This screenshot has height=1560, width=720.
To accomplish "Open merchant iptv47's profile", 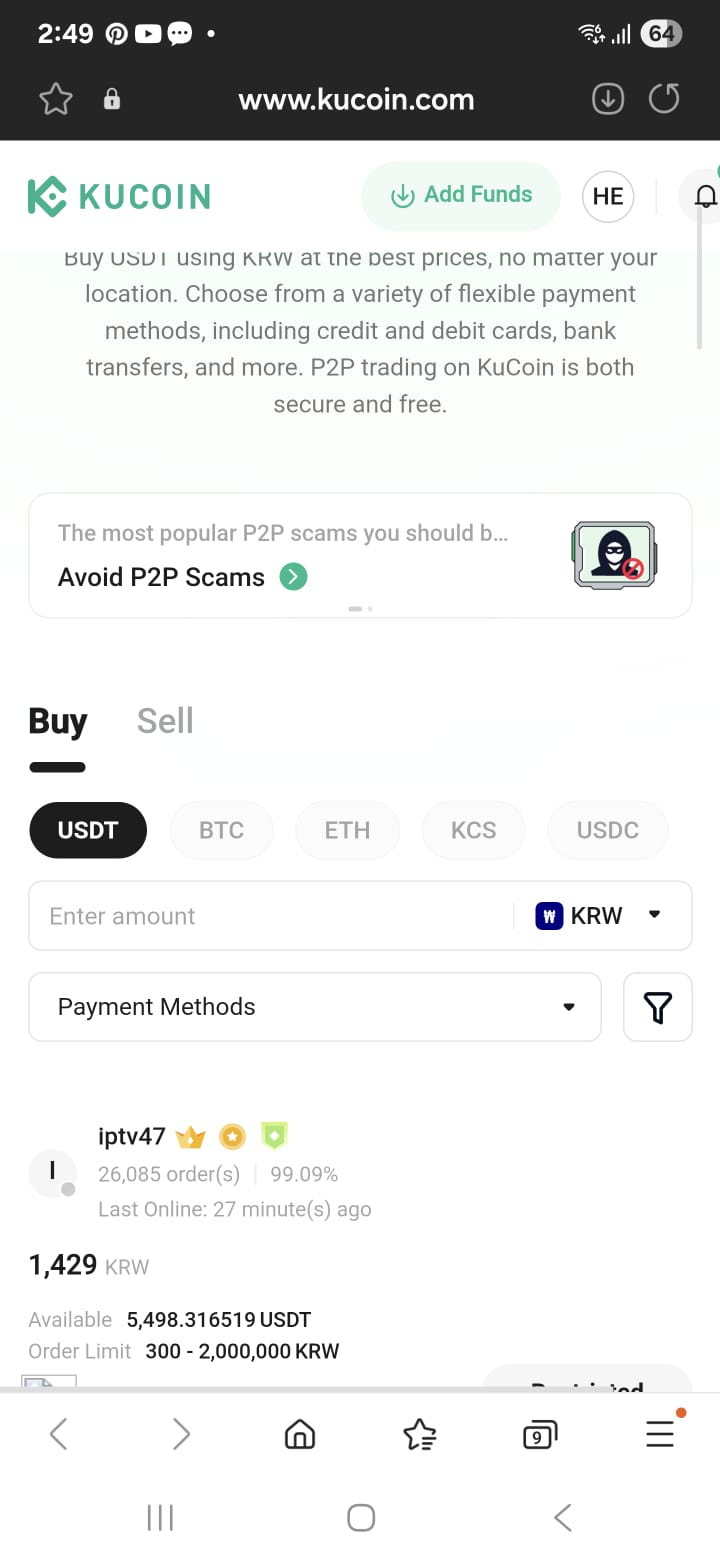I will click(x=131, y=1137).
